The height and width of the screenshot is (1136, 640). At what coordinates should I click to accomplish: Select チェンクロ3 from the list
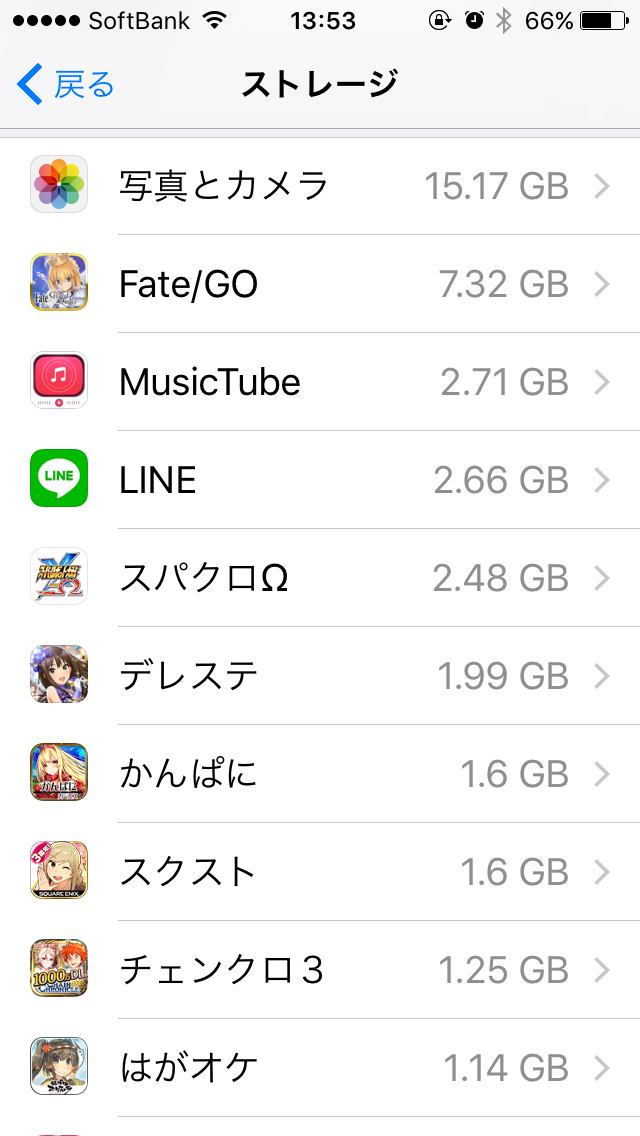[320, 970]
